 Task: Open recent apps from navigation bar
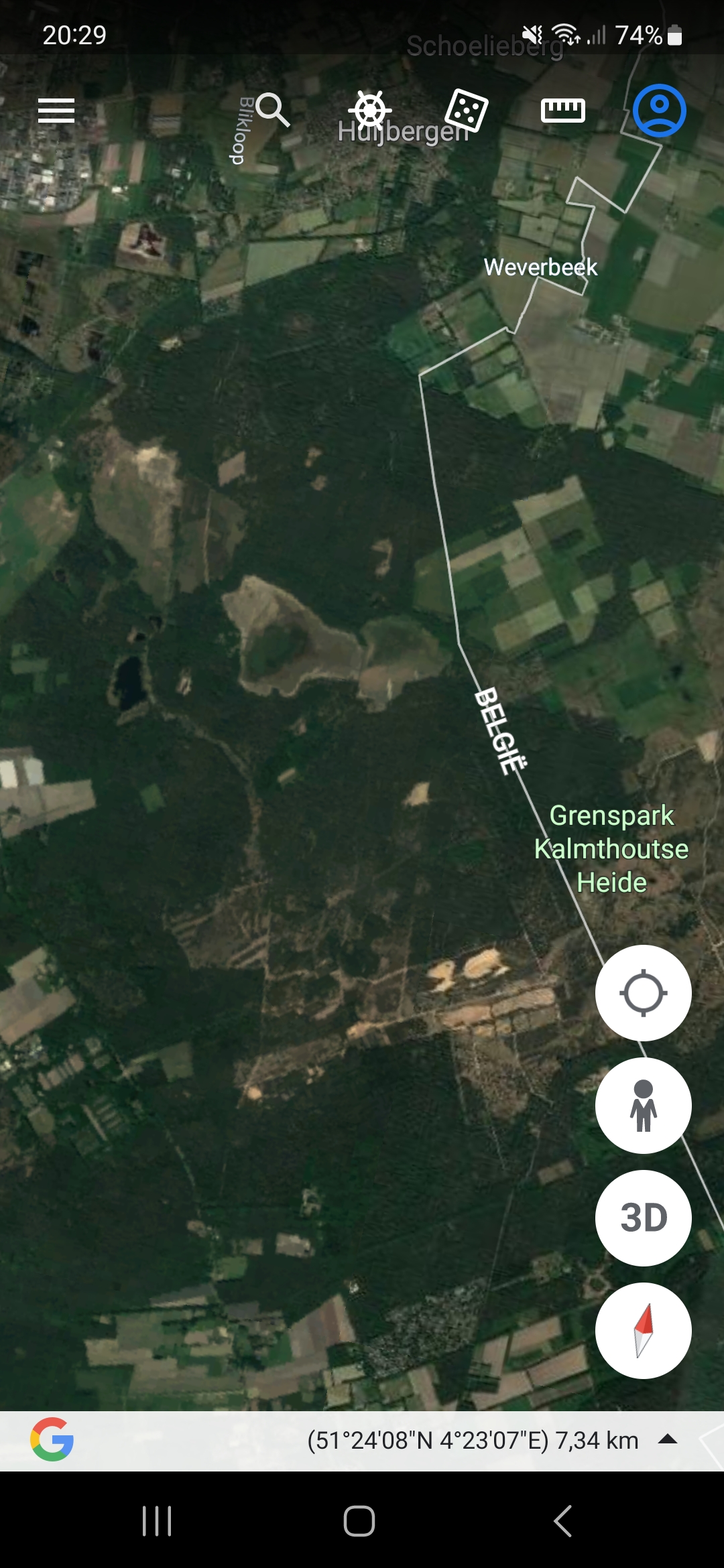[158, 1520]
